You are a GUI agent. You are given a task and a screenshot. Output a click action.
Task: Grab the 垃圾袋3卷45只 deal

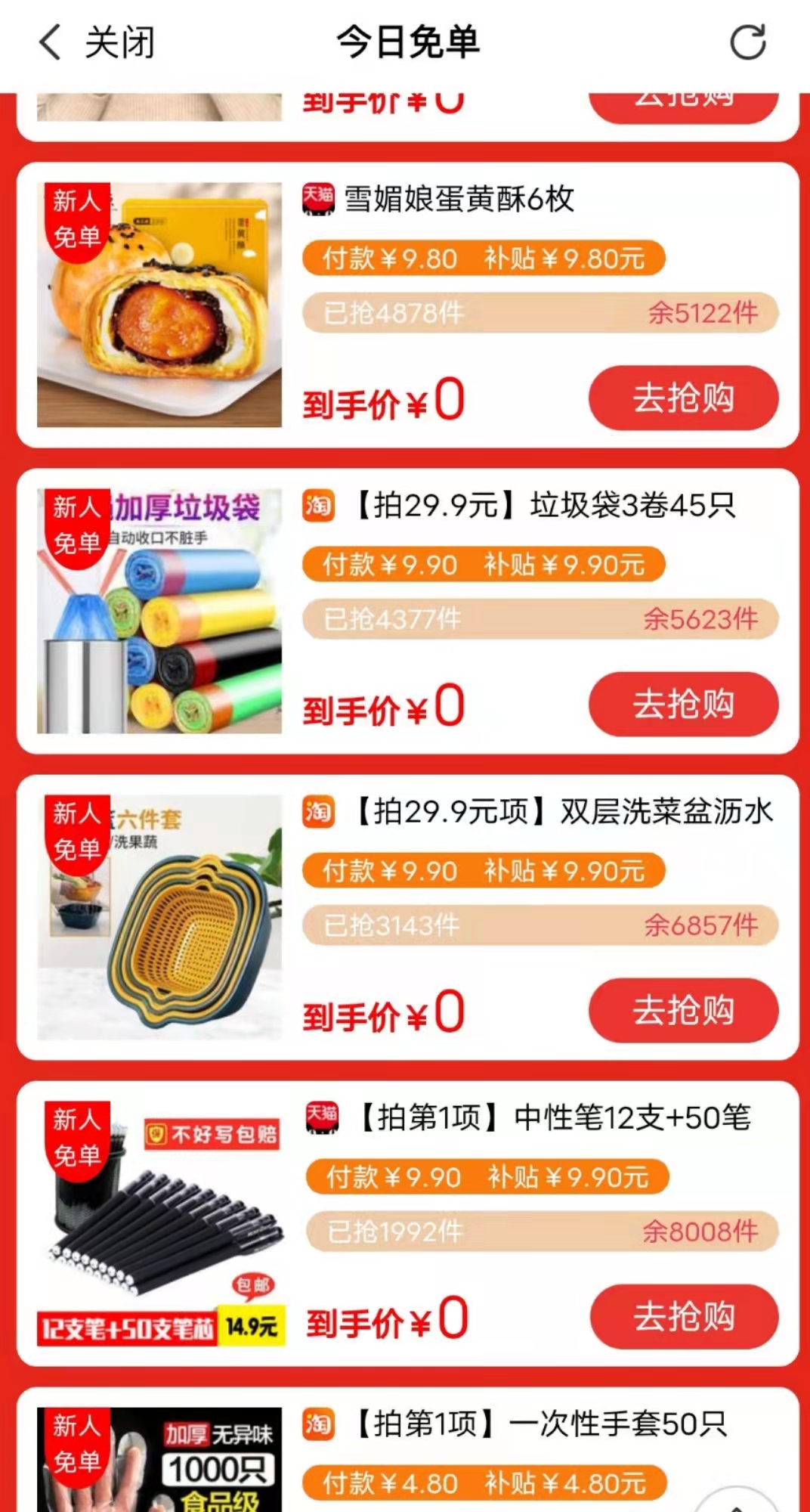click(683, 705)
